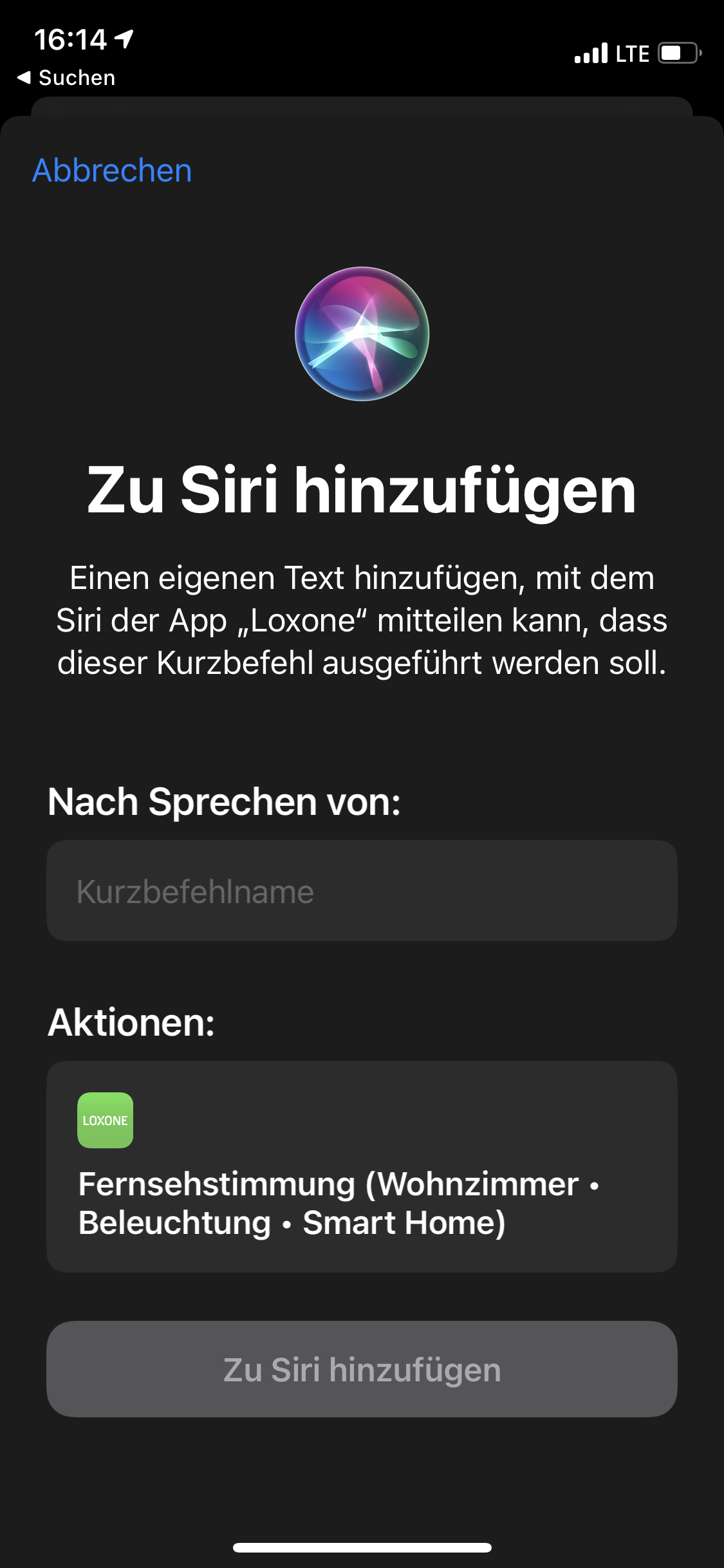
Task: Cancel with the Abbrechen button
Action: [x=112, y=171]
